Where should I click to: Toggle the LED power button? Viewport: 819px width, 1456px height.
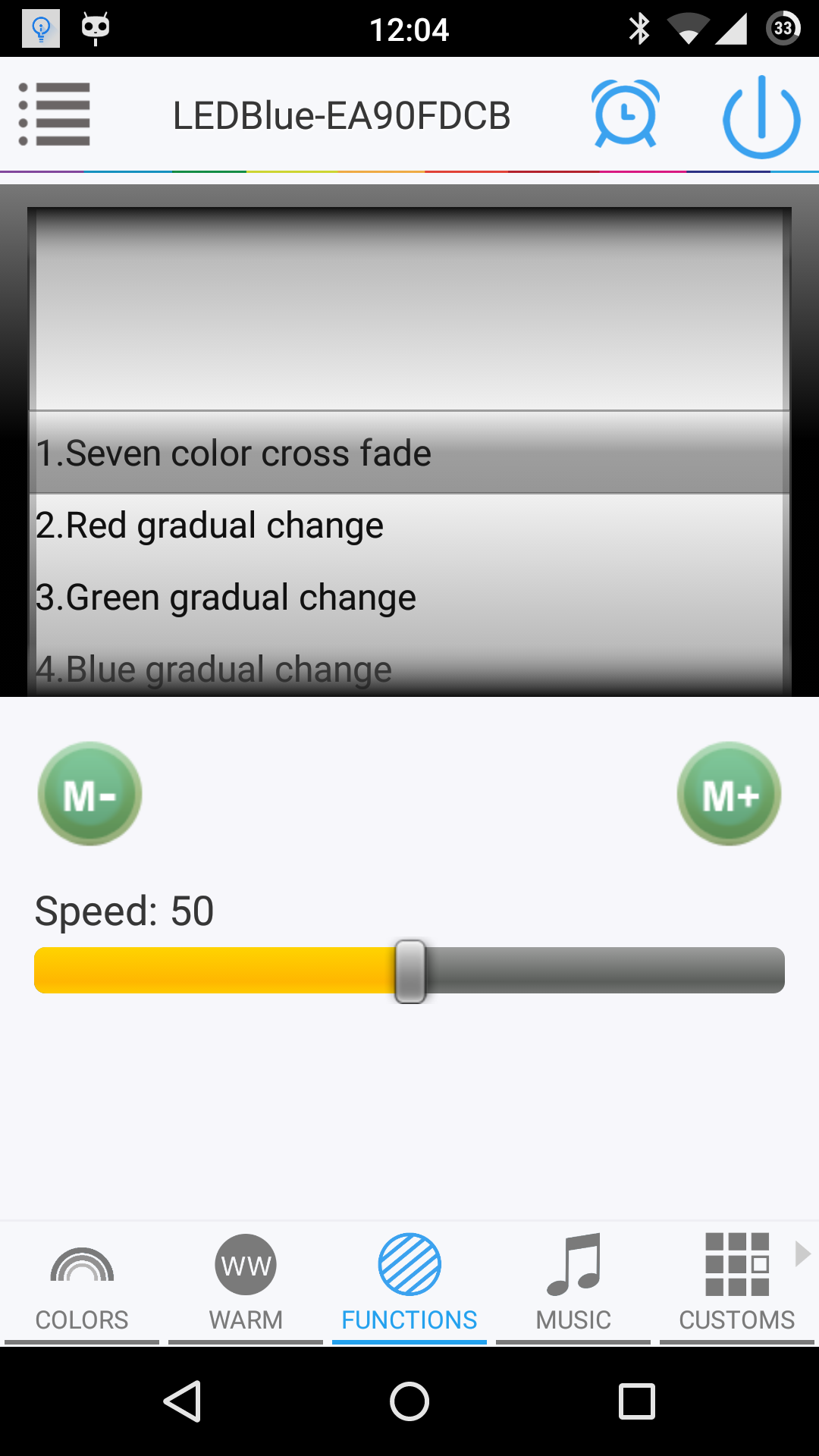click(761, 116)
